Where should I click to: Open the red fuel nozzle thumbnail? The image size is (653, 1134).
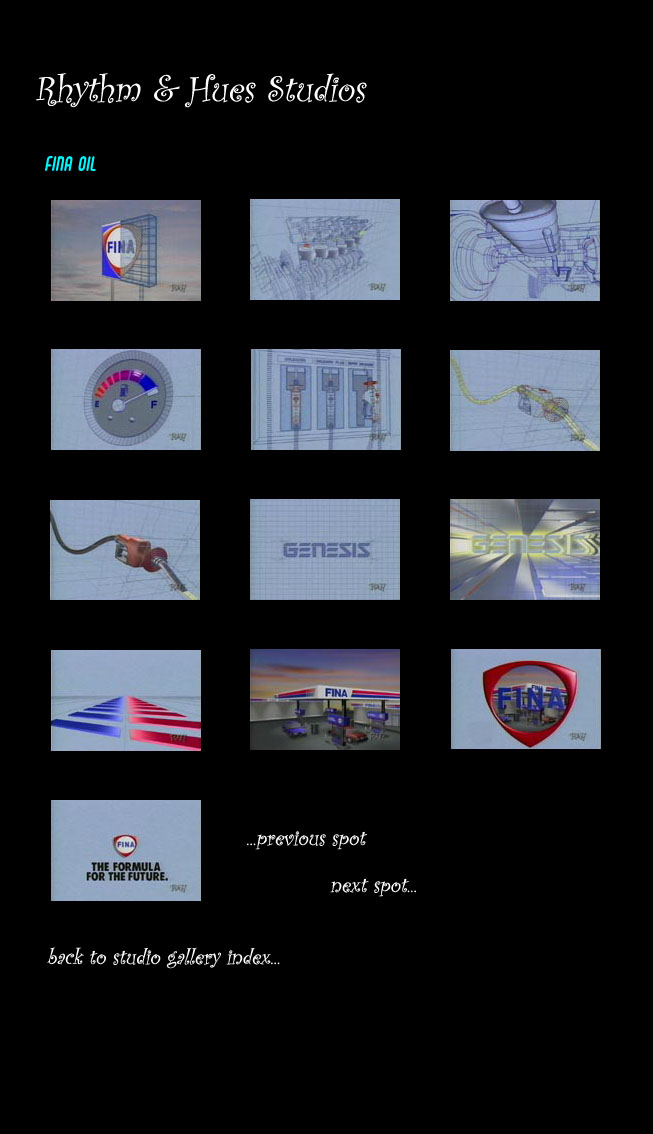click(x=125, y=550)
